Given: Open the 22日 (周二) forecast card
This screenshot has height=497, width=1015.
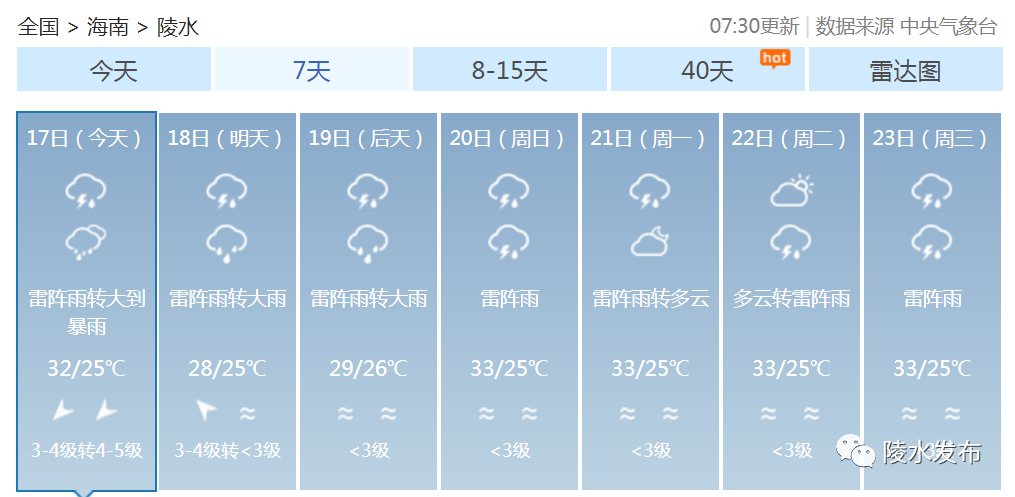Looking at the screenshot, I should coord(791,300).
